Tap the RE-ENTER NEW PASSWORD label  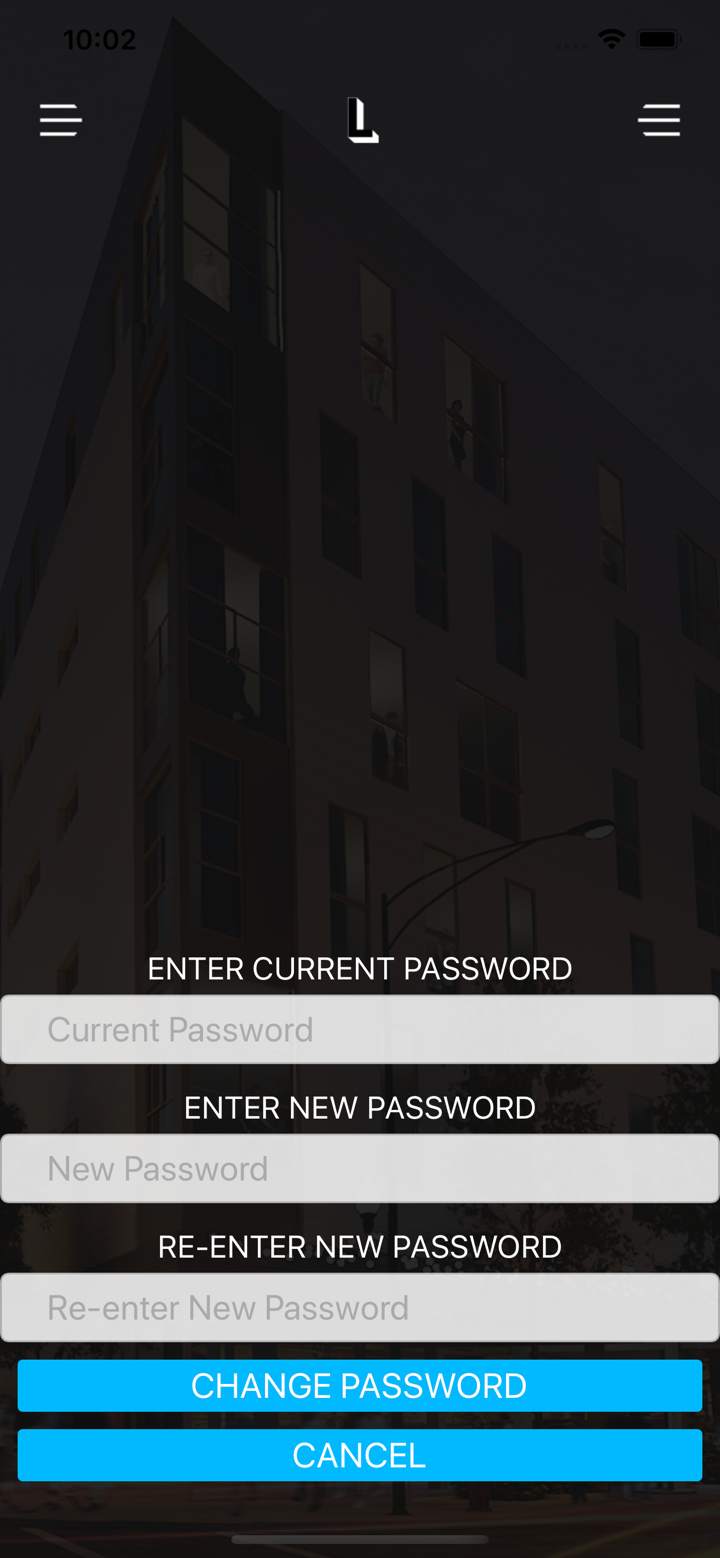point(360,1246)
